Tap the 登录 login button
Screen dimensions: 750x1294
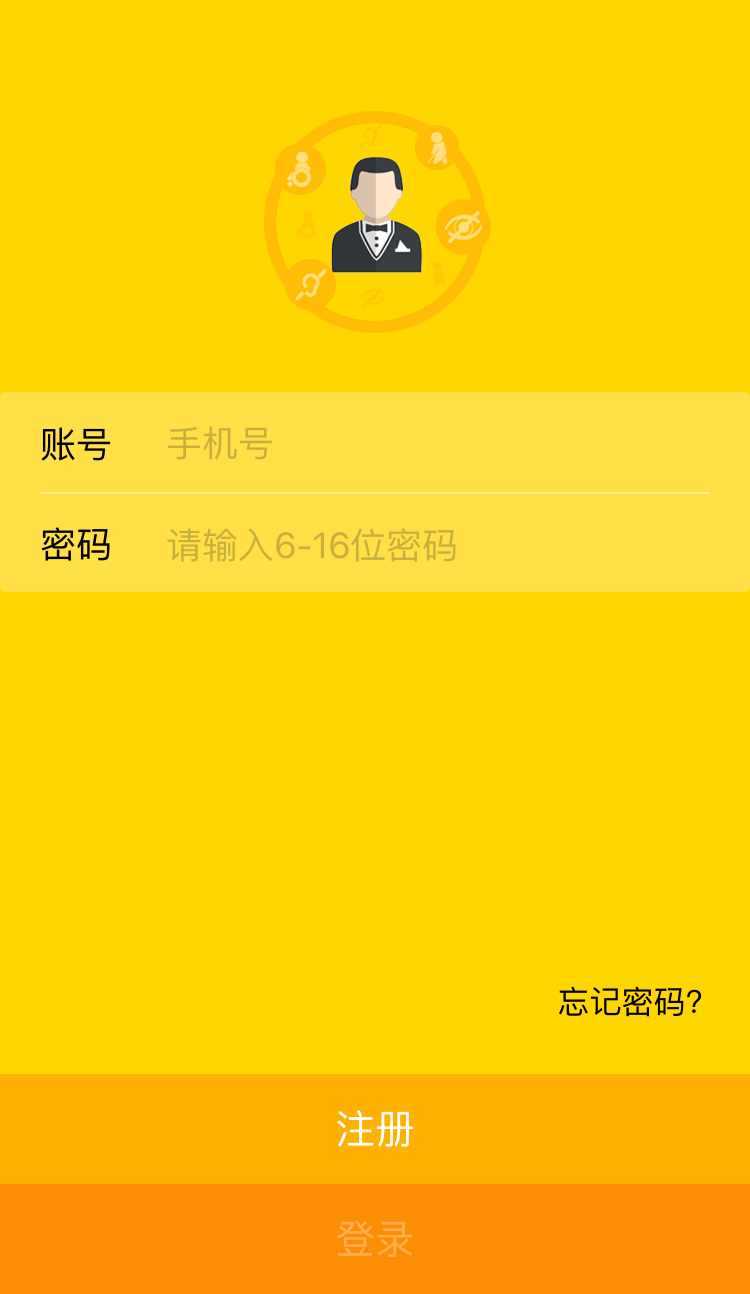tap(375, 1239)
